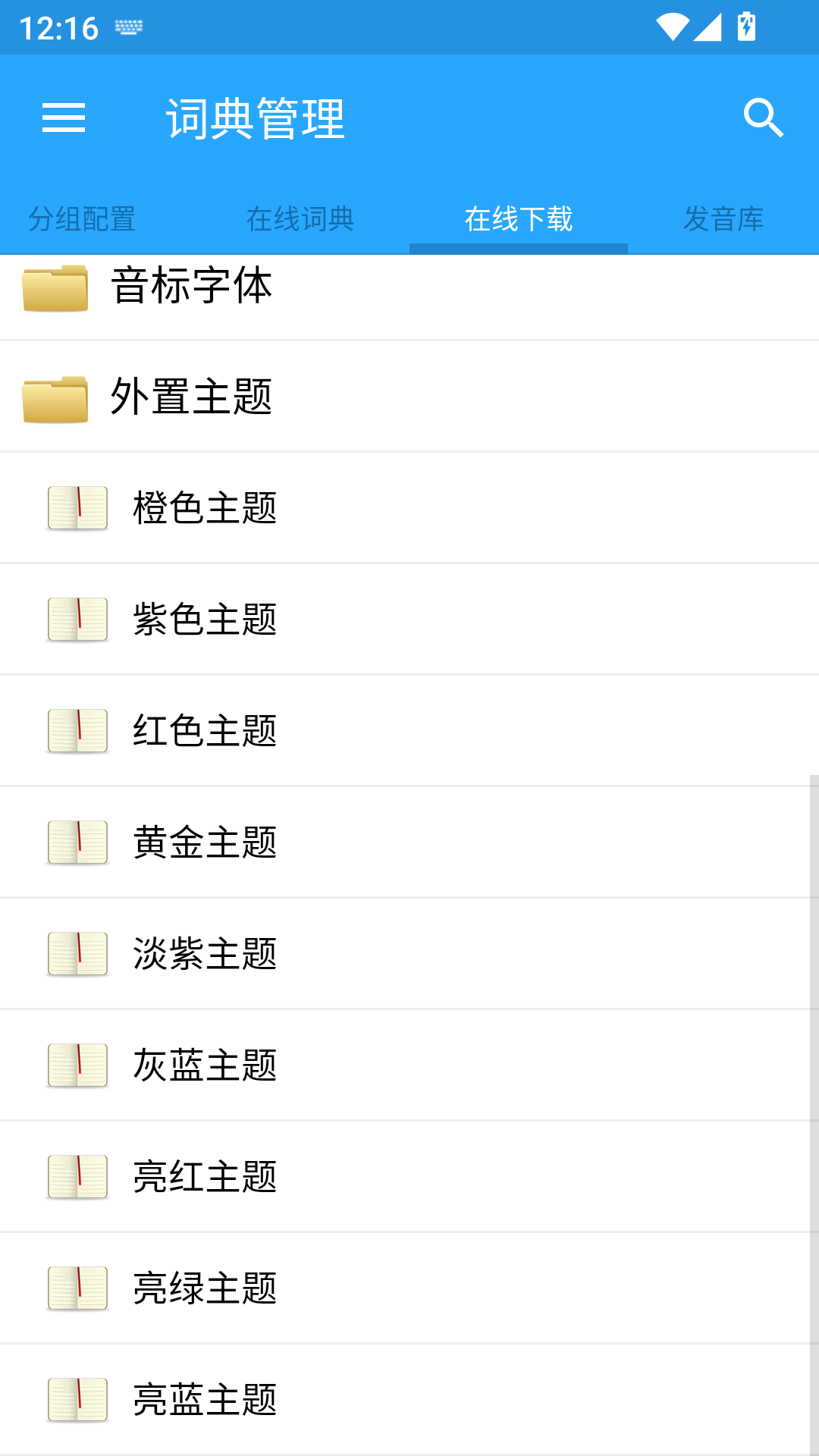
Task: Open the navigation drawer menu
Action: click(64, 118)
